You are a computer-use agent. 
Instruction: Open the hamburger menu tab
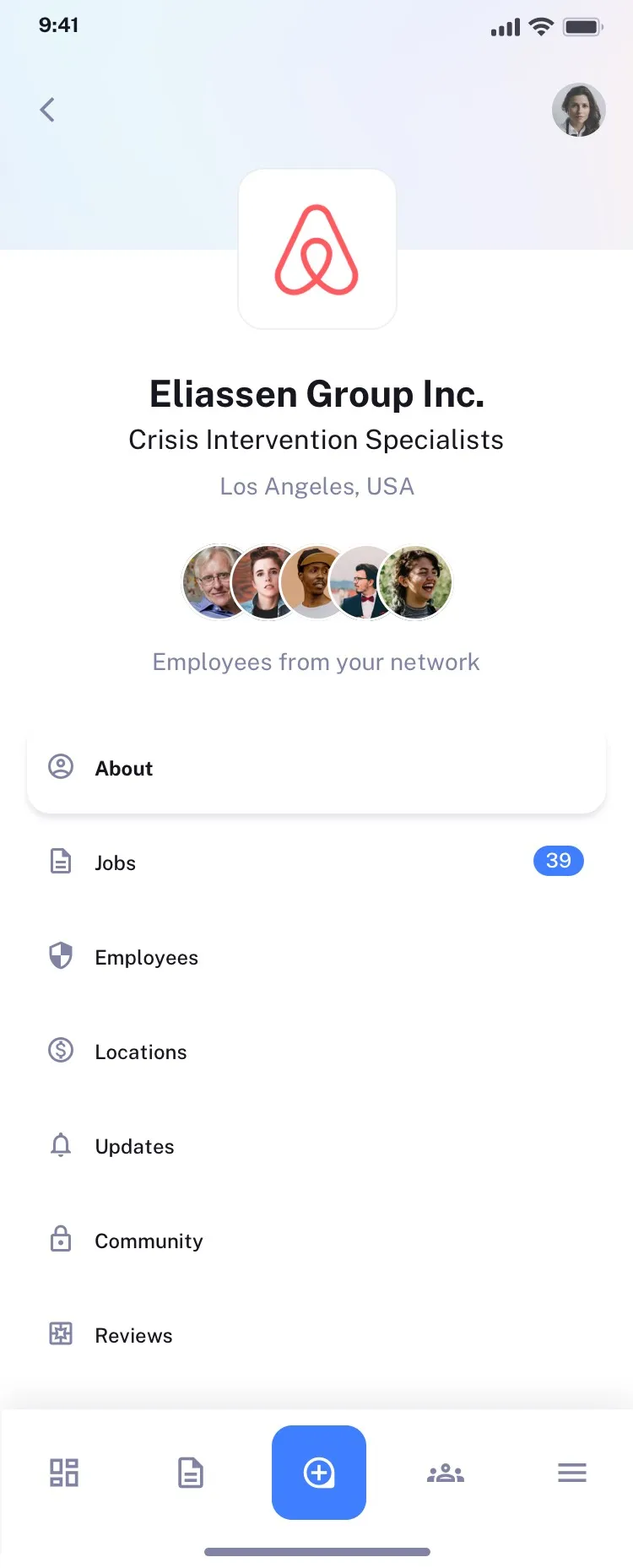[572, 1473]
